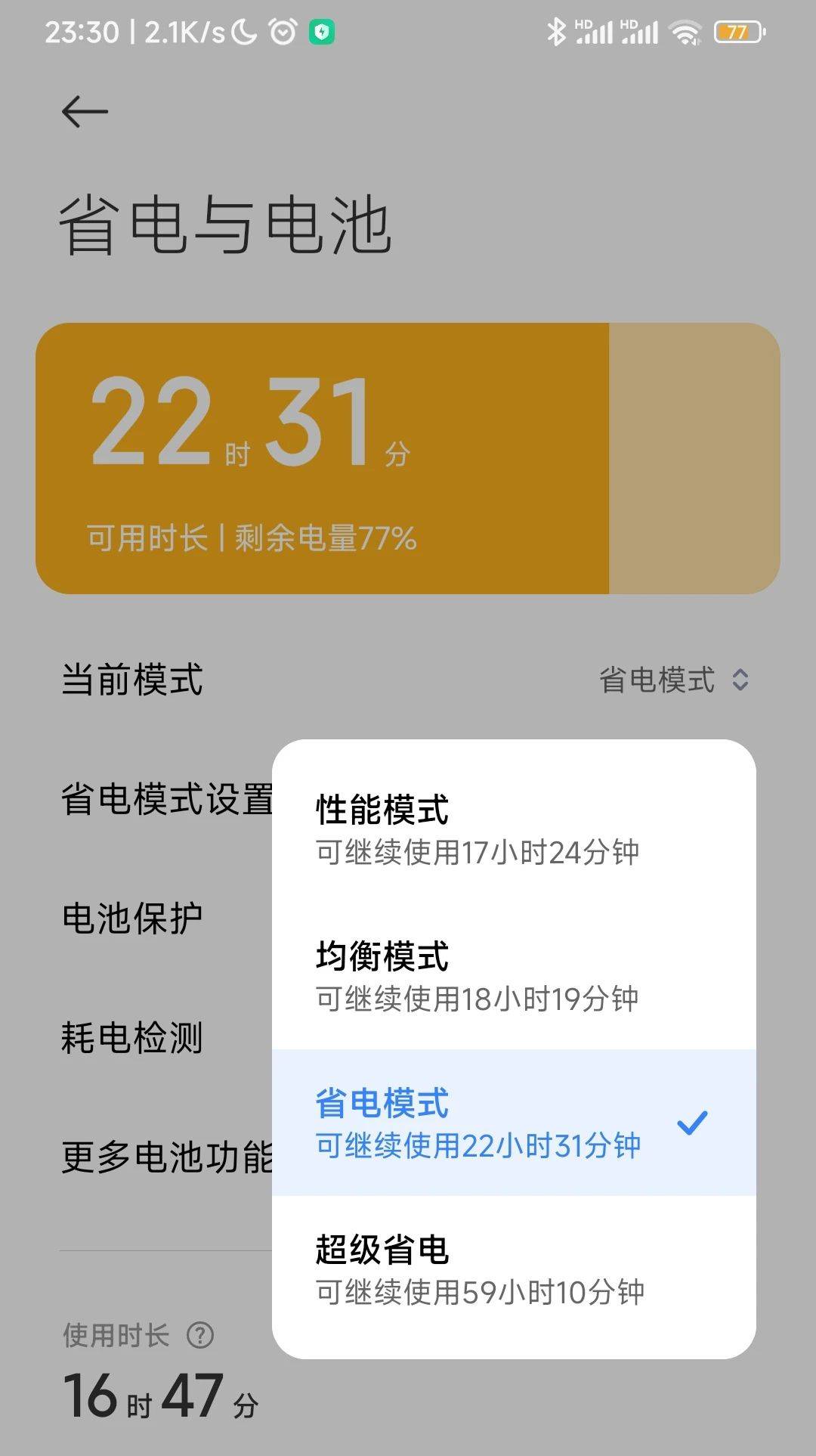The width and height of the screenshot is (816, 1456).
Task: Tap the help icon beside 使用时长
Action: 200,1336
